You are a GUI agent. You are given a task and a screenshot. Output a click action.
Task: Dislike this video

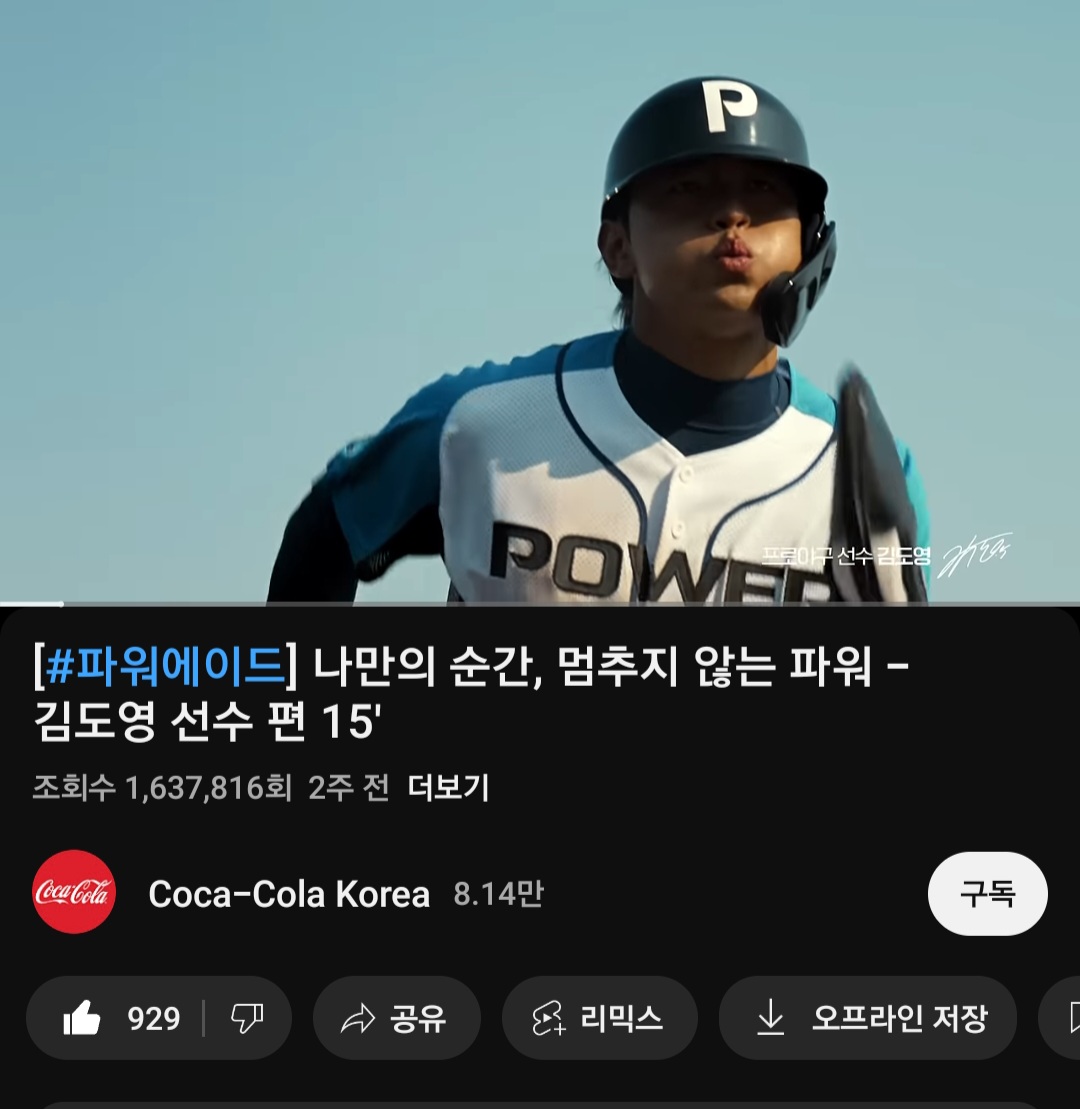click(x=247, y=1019)
